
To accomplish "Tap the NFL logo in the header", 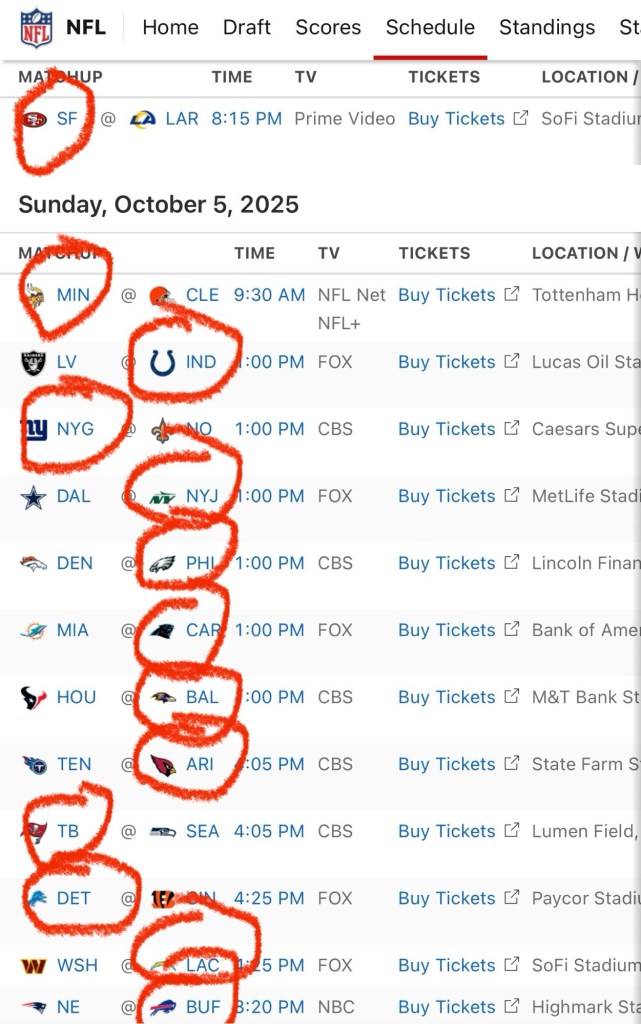I will (x=37, y=27).
